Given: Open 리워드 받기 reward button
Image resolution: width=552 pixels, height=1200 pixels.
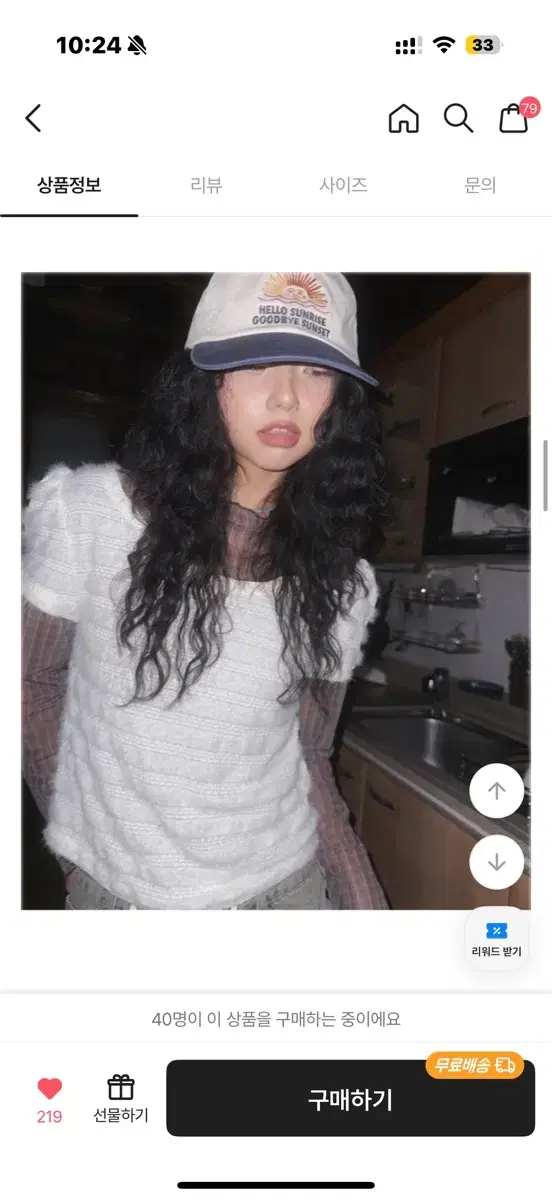Looking at the screenshot, I should click(x=497, y=939).
